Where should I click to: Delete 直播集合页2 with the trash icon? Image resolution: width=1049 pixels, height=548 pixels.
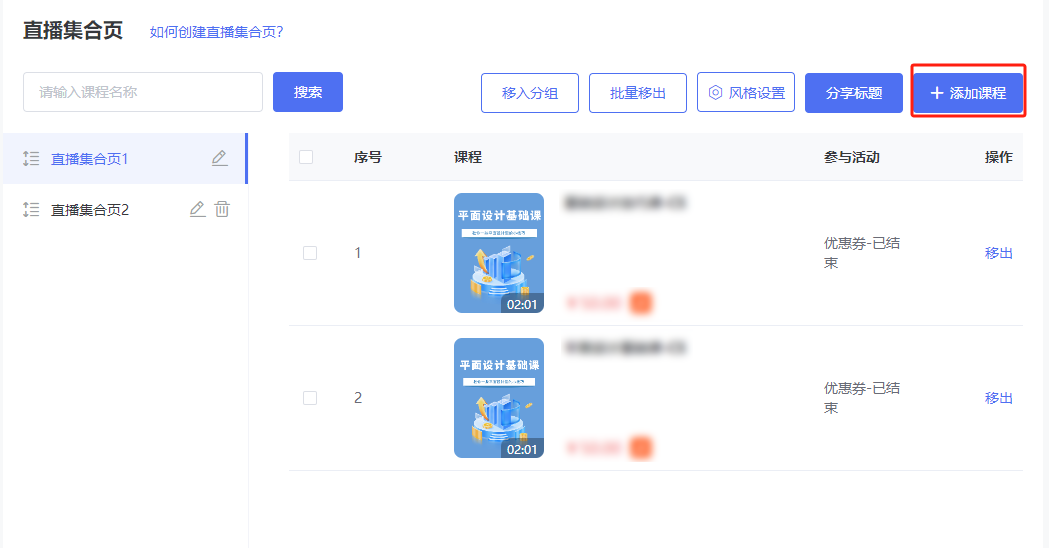point(222,209)
